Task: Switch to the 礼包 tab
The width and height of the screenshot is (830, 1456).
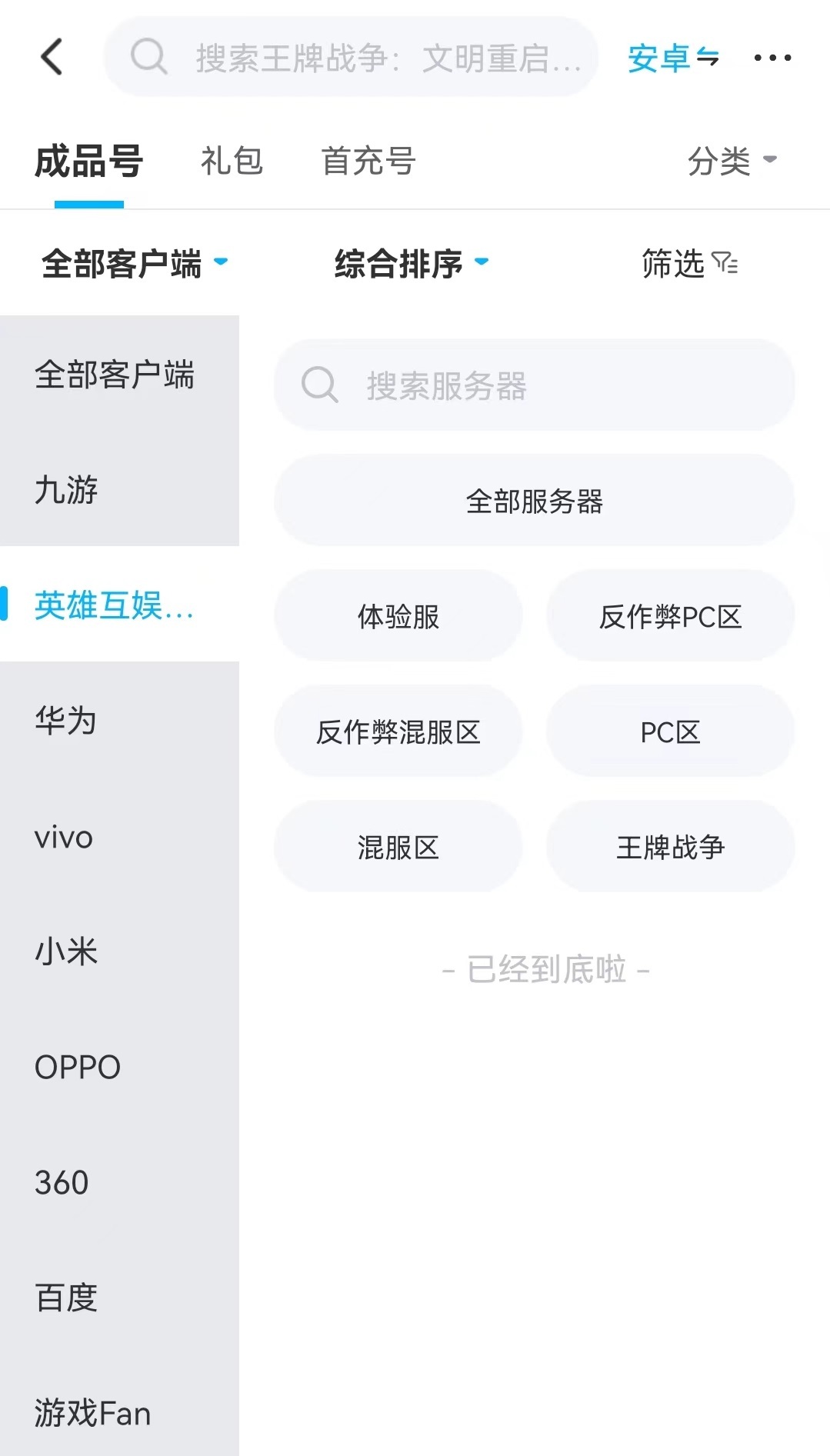Action: pos(232,161)
